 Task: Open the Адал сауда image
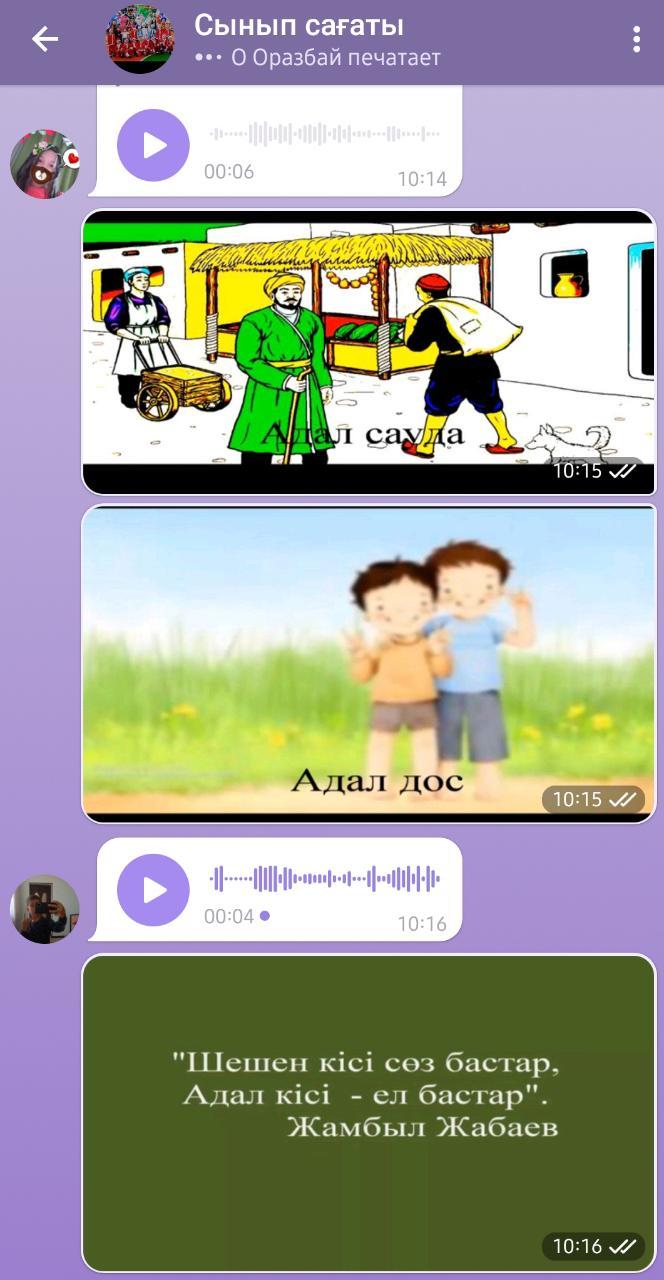[369, 352]
